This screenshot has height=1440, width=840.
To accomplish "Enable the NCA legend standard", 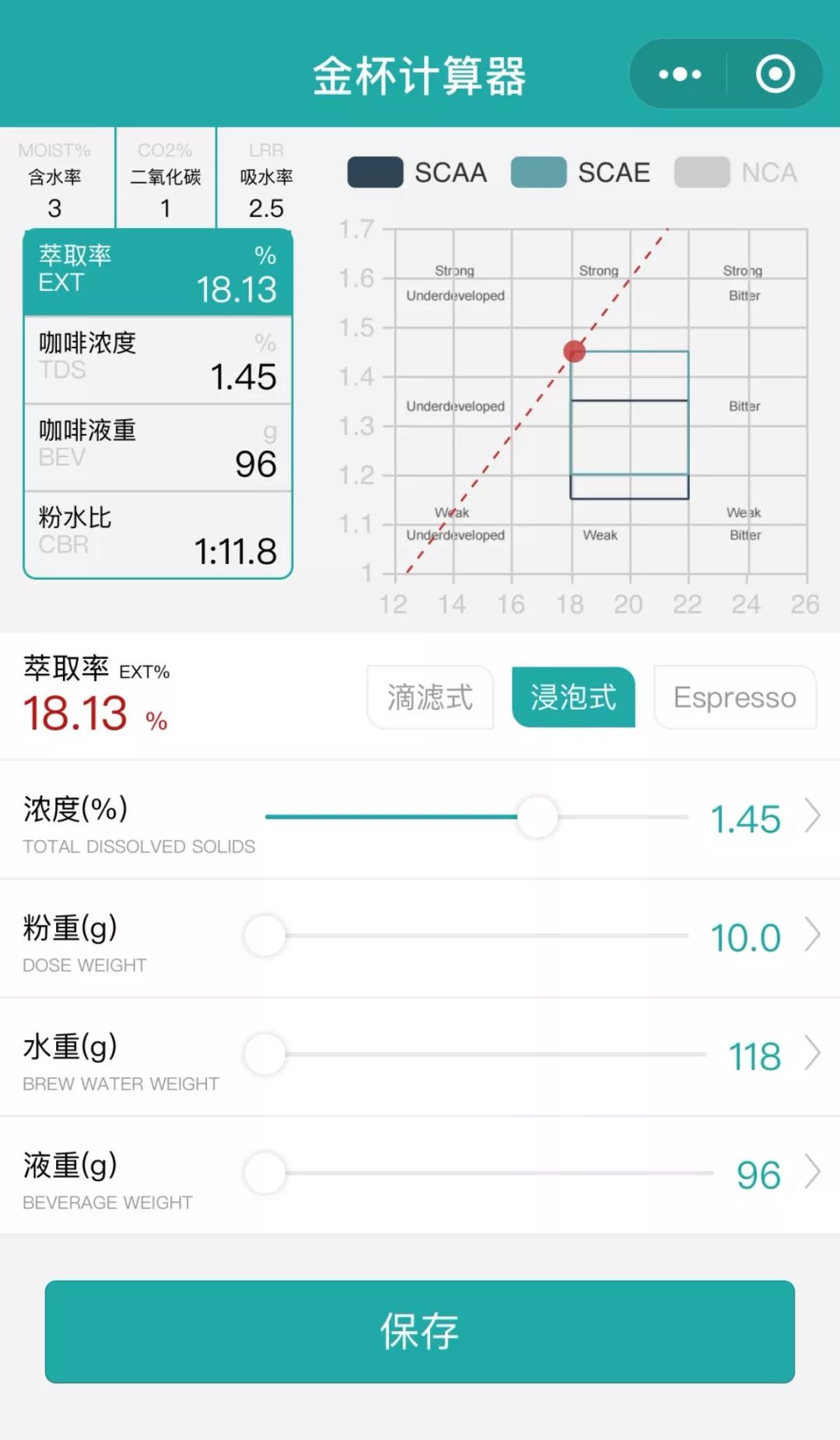I will [x=736, y=173].
